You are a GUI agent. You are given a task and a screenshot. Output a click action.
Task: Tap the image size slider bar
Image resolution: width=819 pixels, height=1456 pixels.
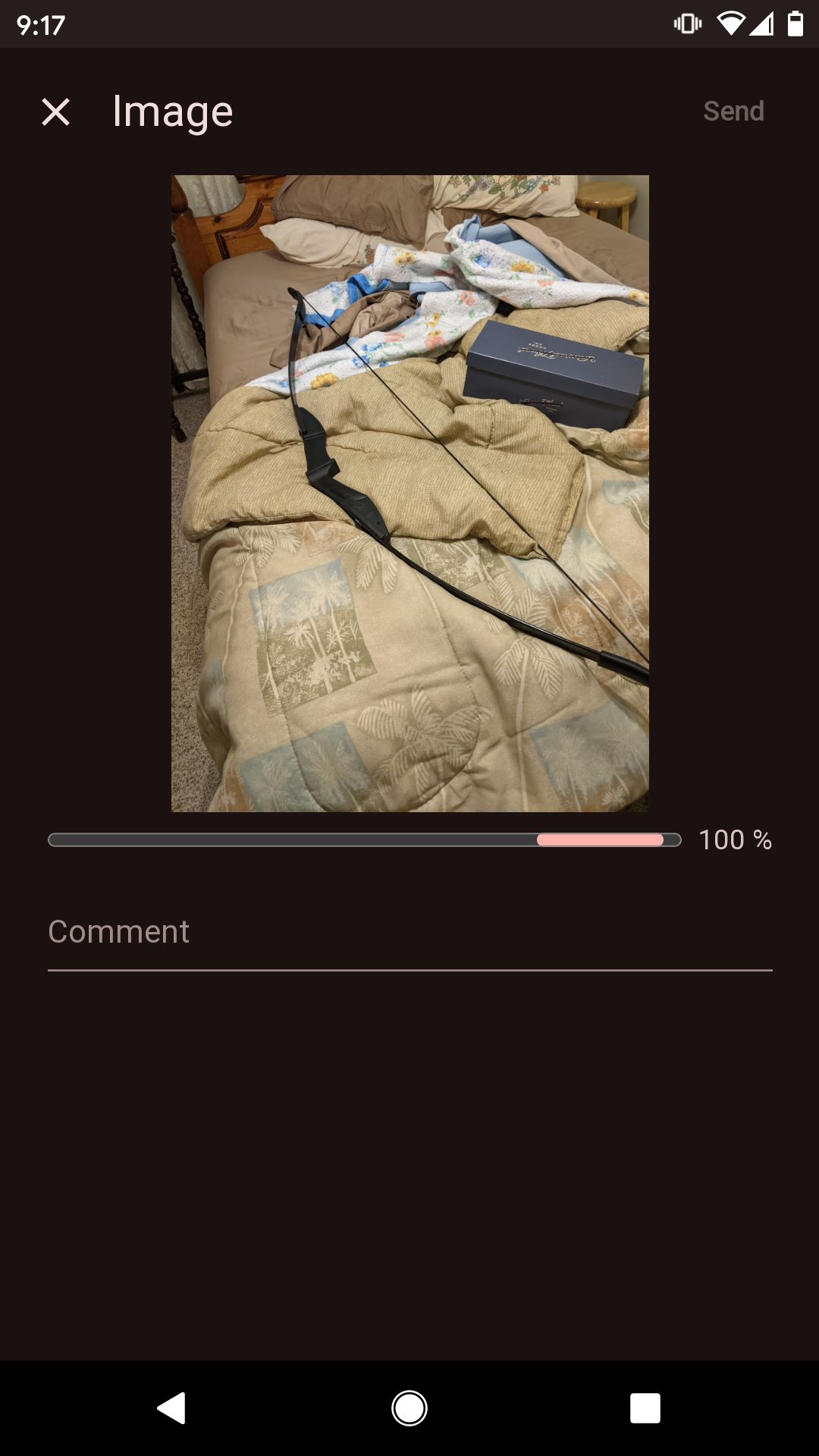pos(364,839)
